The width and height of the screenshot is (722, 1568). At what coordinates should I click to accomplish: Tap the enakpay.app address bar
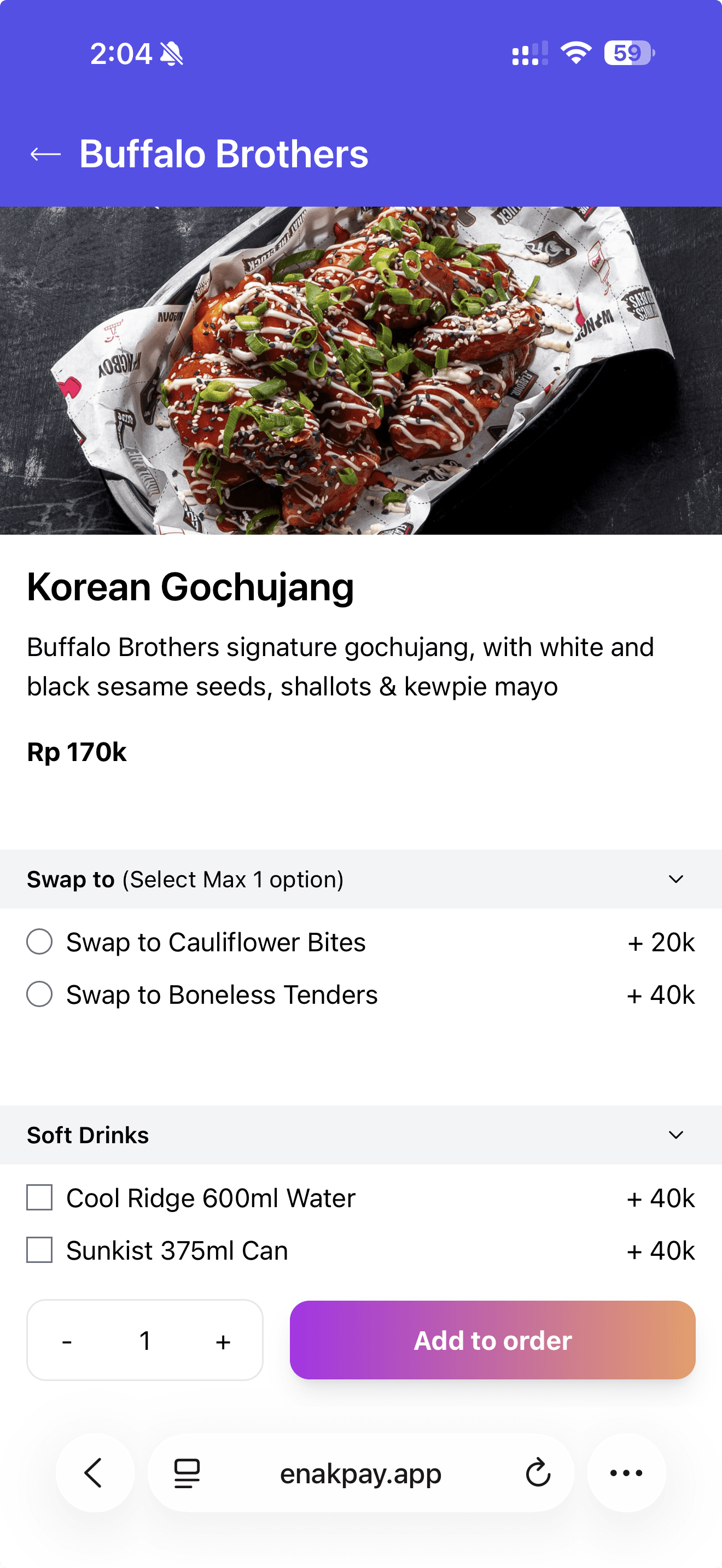[x=360, y=1473]
